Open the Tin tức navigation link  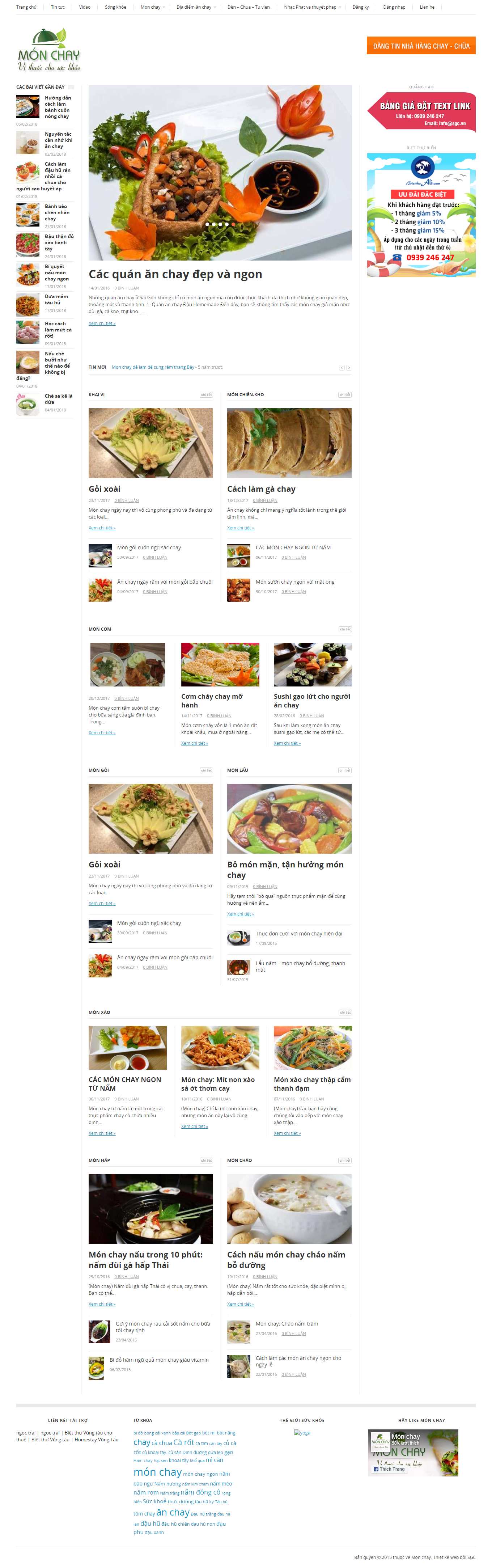[x=58, y=7]
